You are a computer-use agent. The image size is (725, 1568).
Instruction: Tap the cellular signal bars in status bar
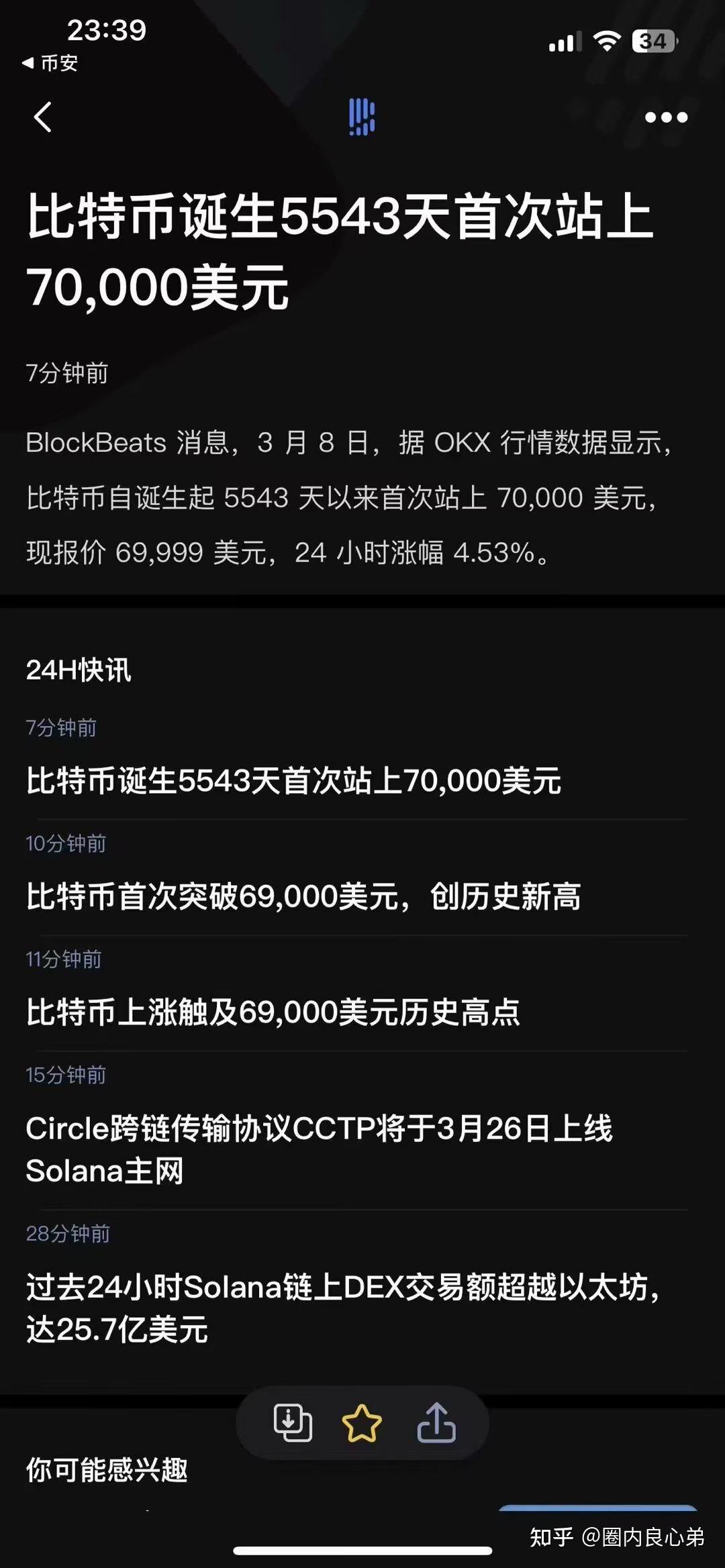[x=564, y=42]
